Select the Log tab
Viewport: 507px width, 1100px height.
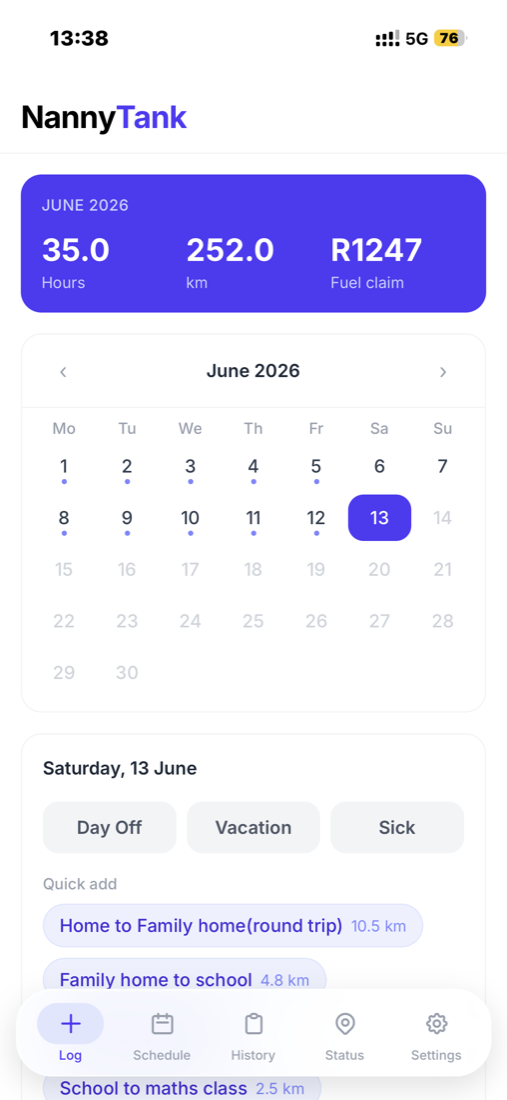[71, 1036]
